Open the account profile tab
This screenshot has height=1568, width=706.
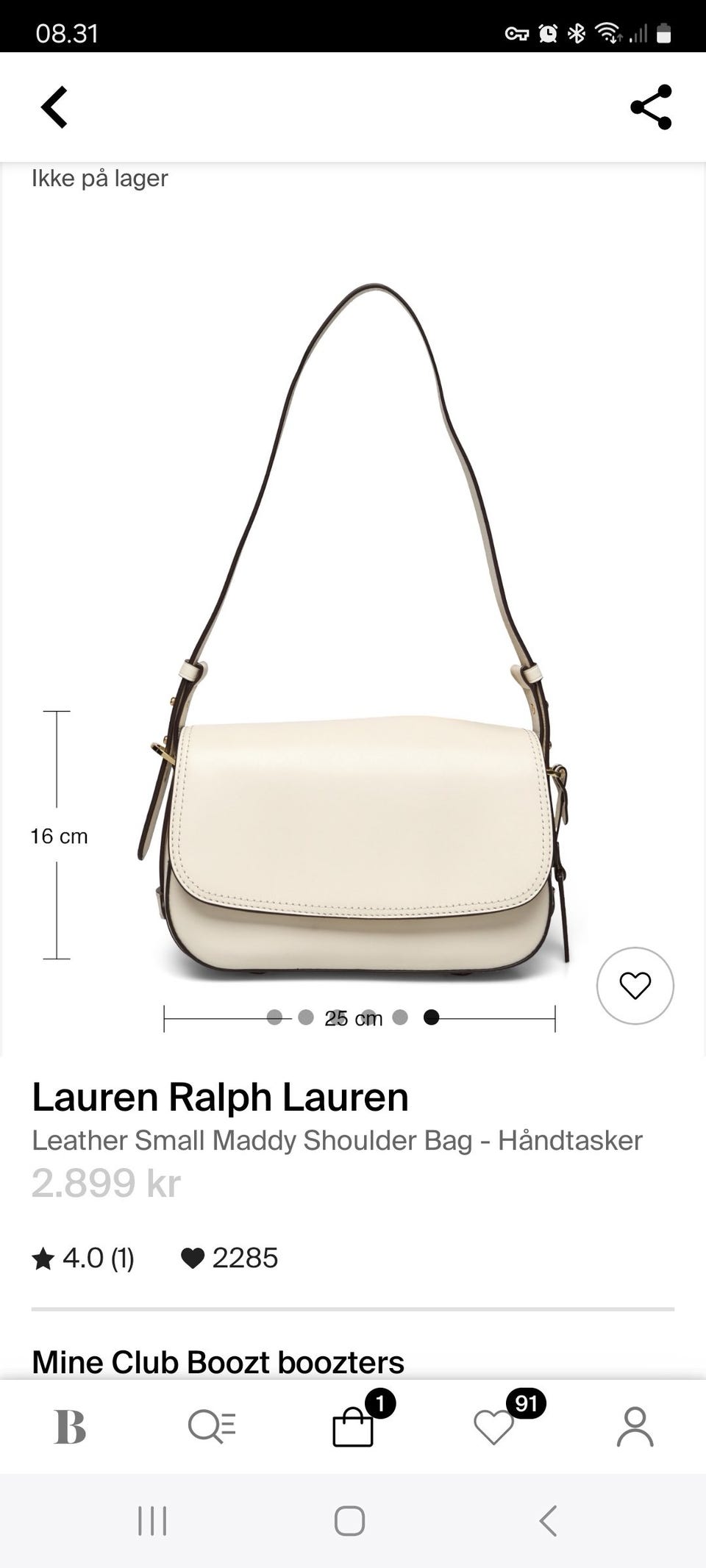(635, 1427)
